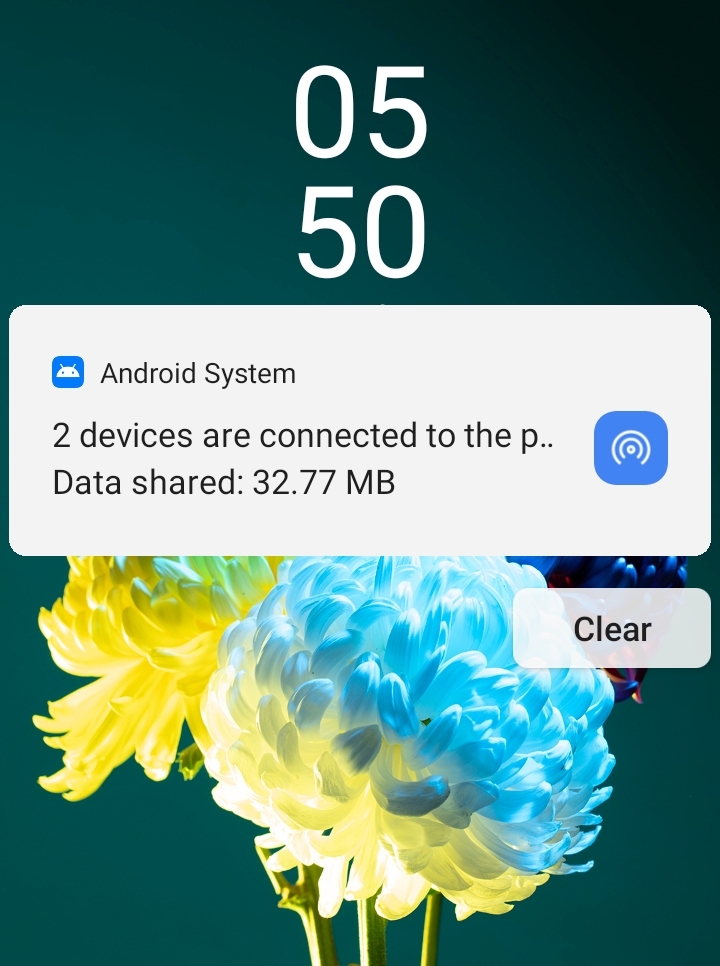Image resolution: width=720 pixels, height=966 pixels.
Task: Tap the blue hotspot icon
Action: point(630,448)
